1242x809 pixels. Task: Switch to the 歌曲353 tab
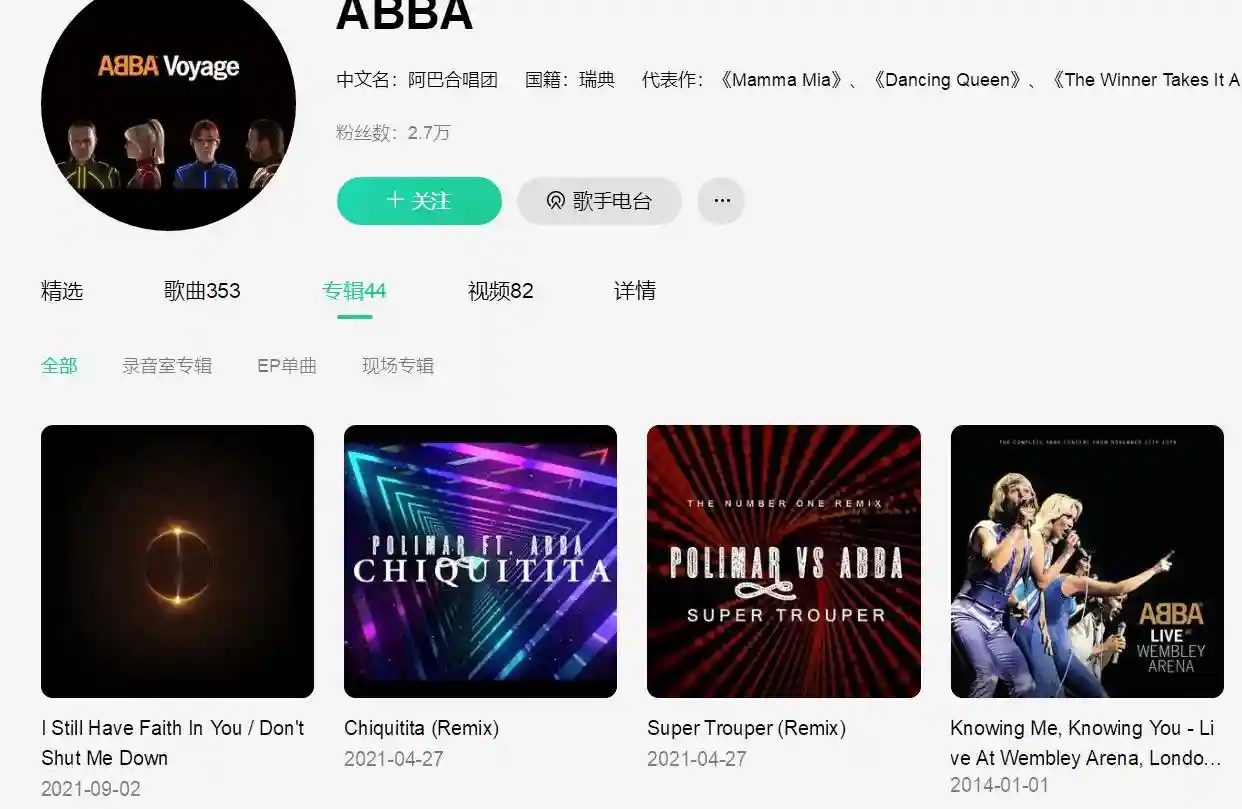point(202,291)
